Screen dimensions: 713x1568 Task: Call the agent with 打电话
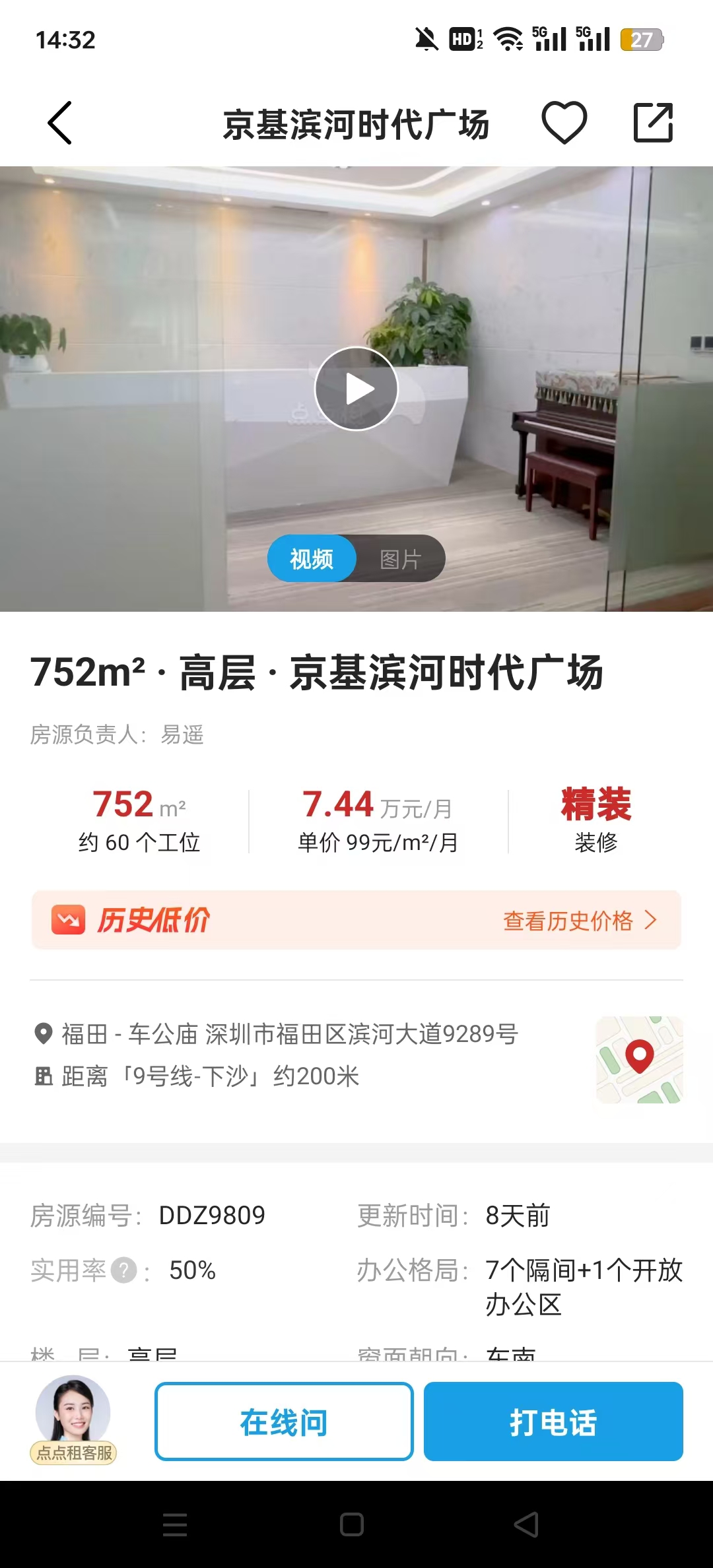click(553, 1421)
